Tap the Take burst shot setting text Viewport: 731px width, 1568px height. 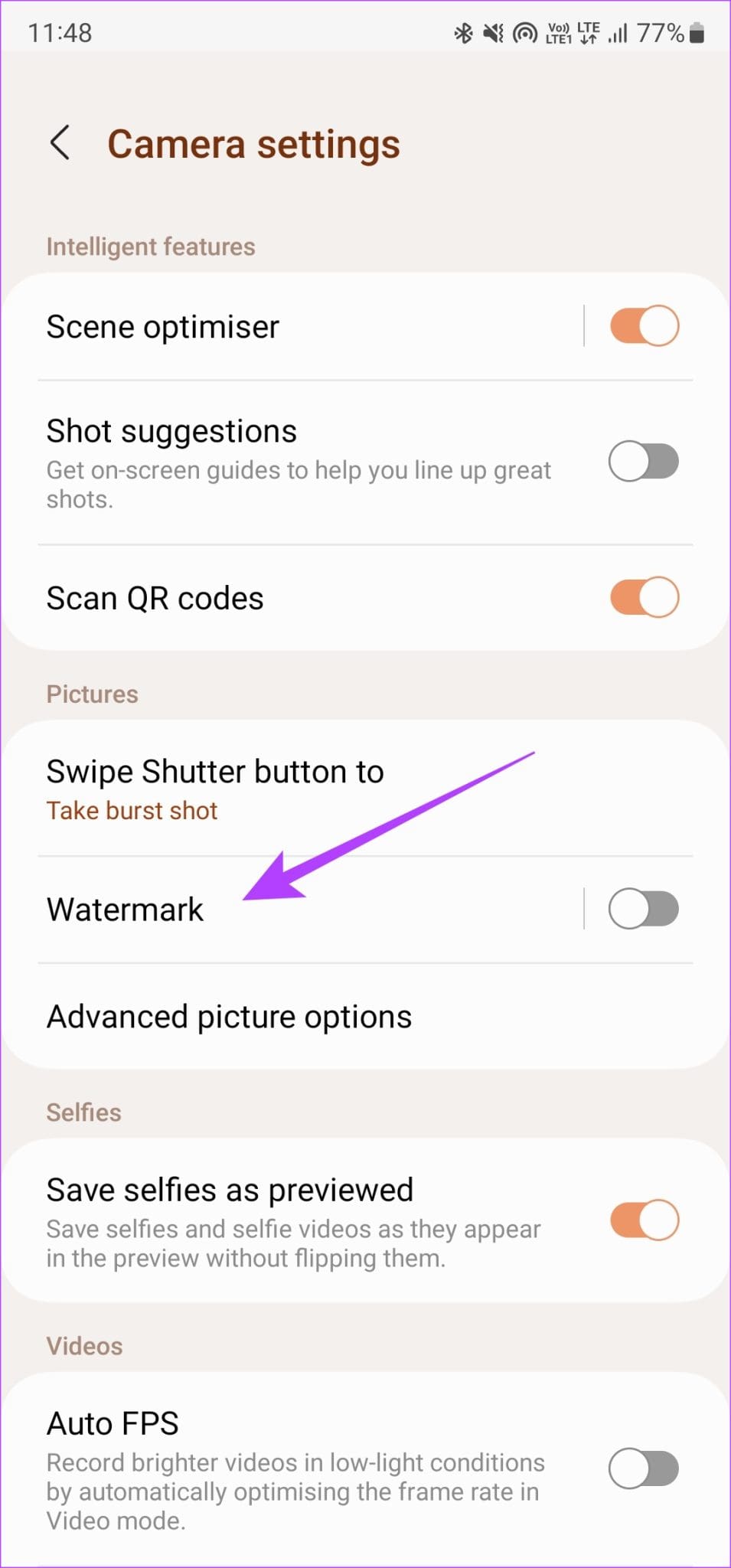132,809
